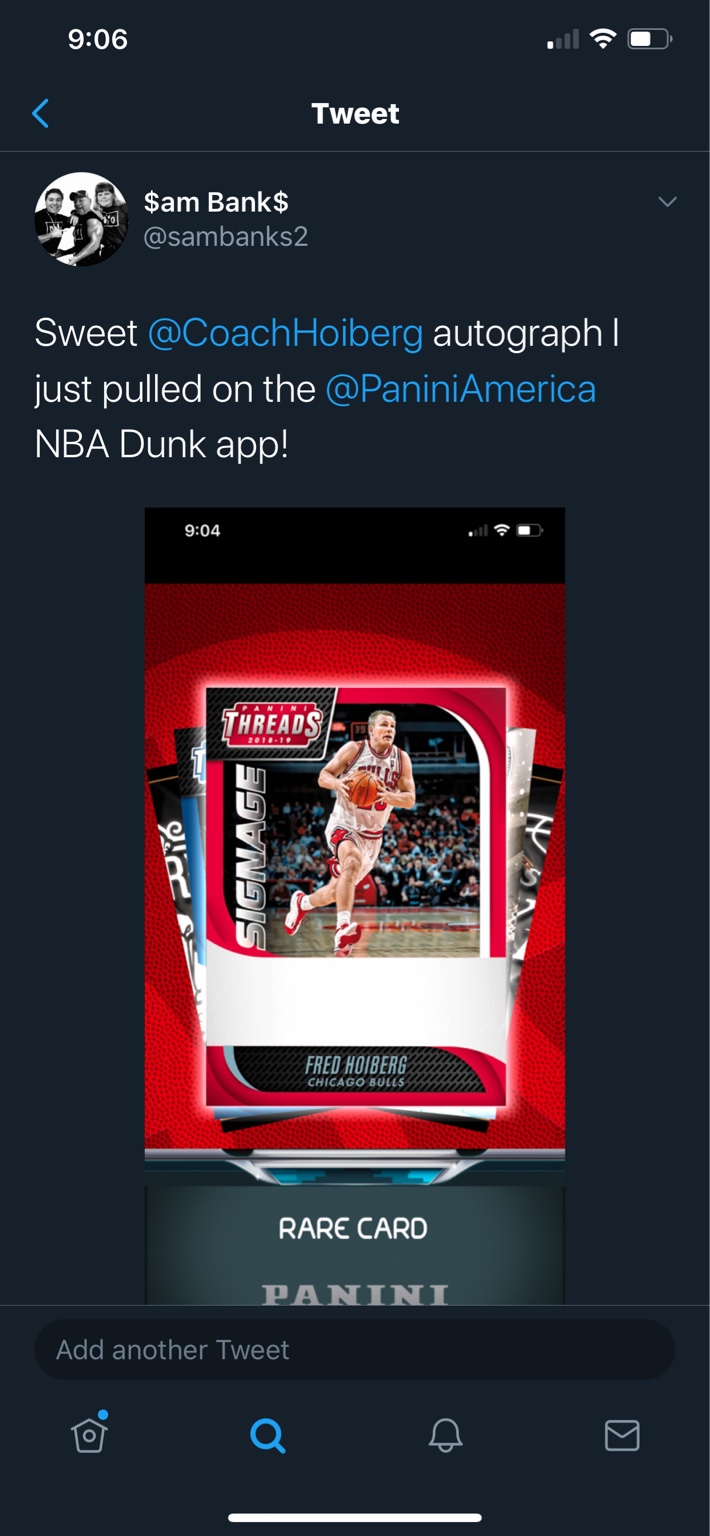Expand the tweet options chevron
This screenshot has width=710, height=1536.
(667, 202)
